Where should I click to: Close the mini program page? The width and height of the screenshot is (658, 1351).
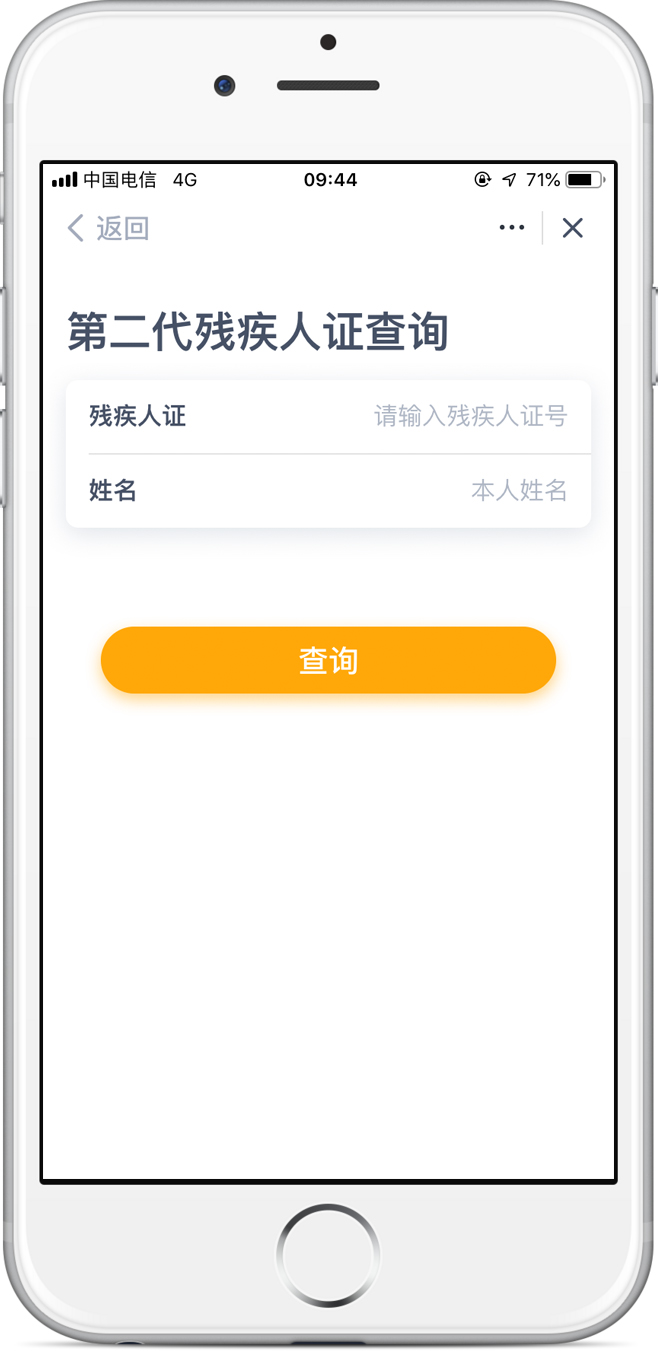(x=572, y=228)
